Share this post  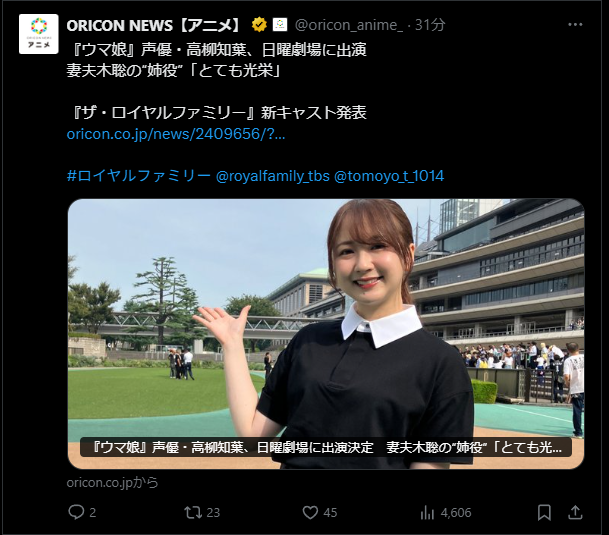(575, 512)
